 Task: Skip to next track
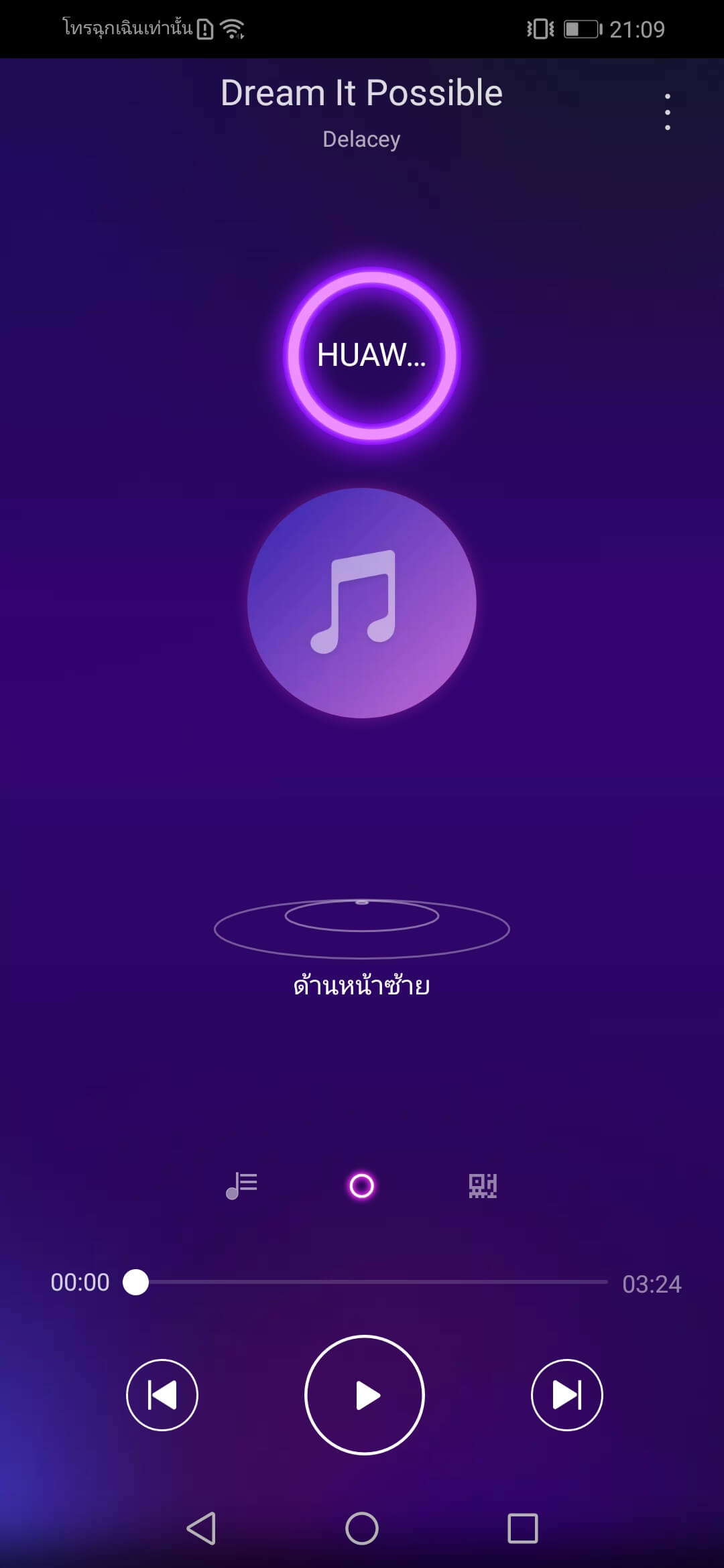[567, 1394]
